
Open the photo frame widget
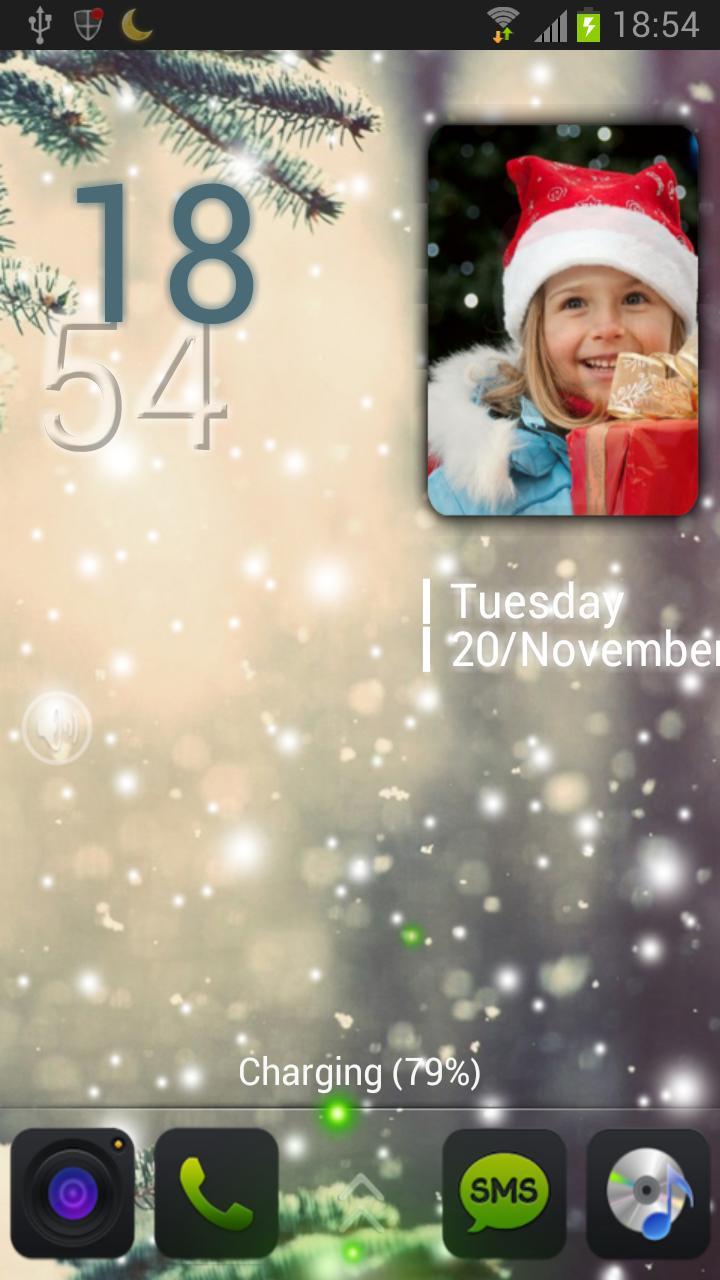pos(563,320)
